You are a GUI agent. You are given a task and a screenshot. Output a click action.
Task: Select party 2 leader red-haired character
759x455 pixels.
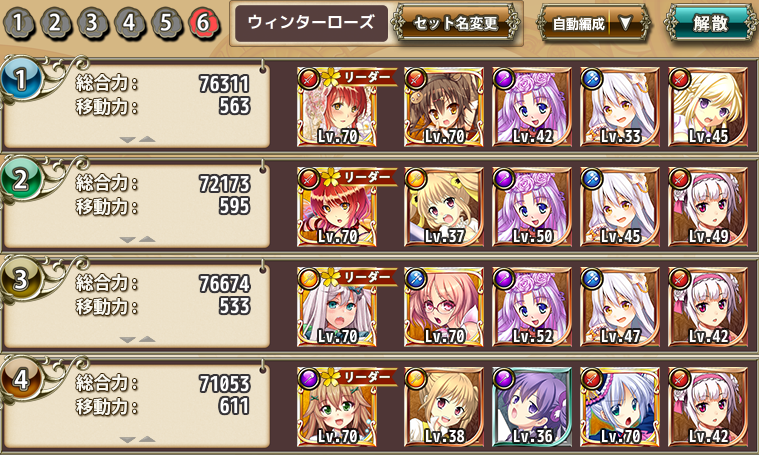tap(337, 207)
